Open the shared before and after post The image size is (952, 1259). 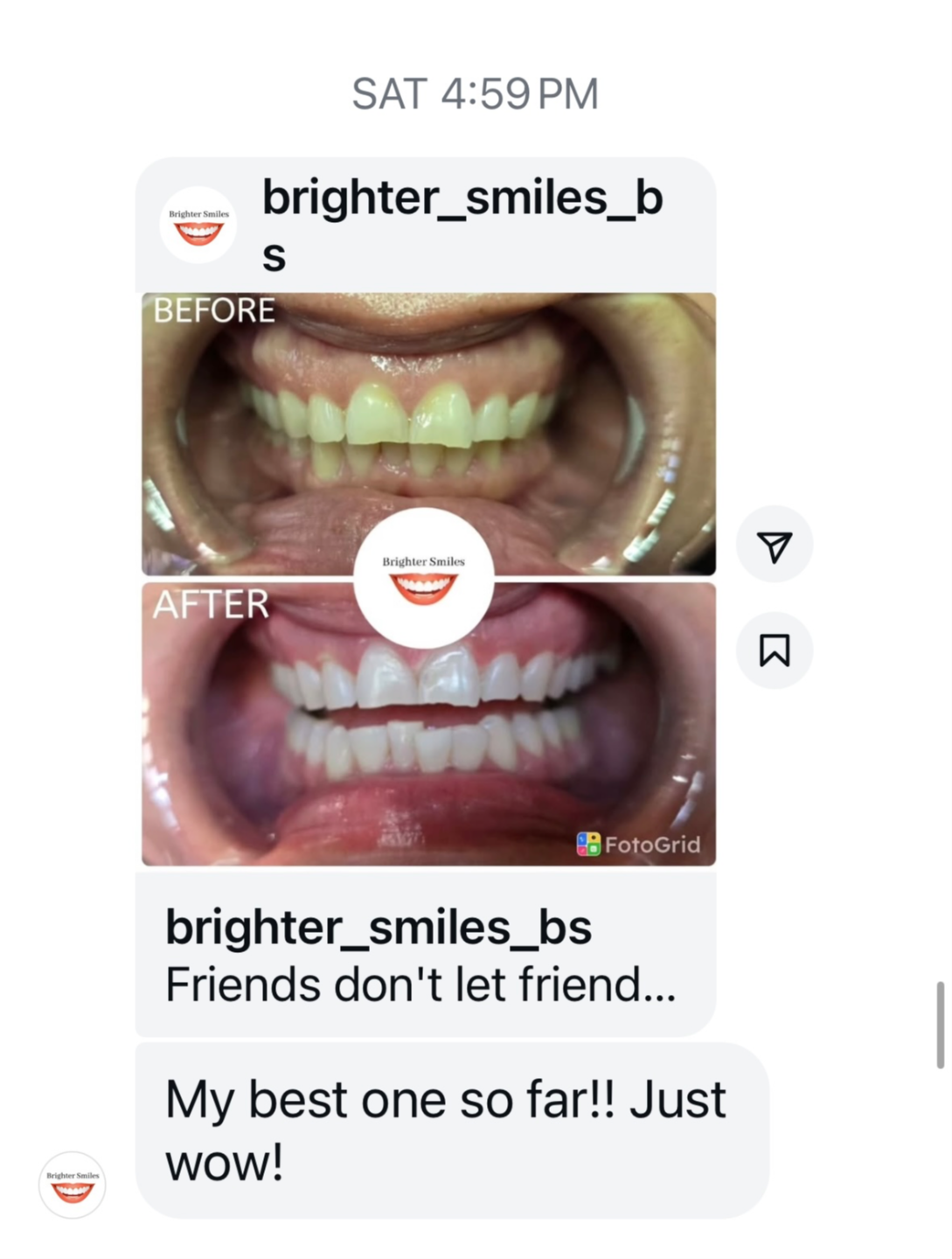[428, 579]
